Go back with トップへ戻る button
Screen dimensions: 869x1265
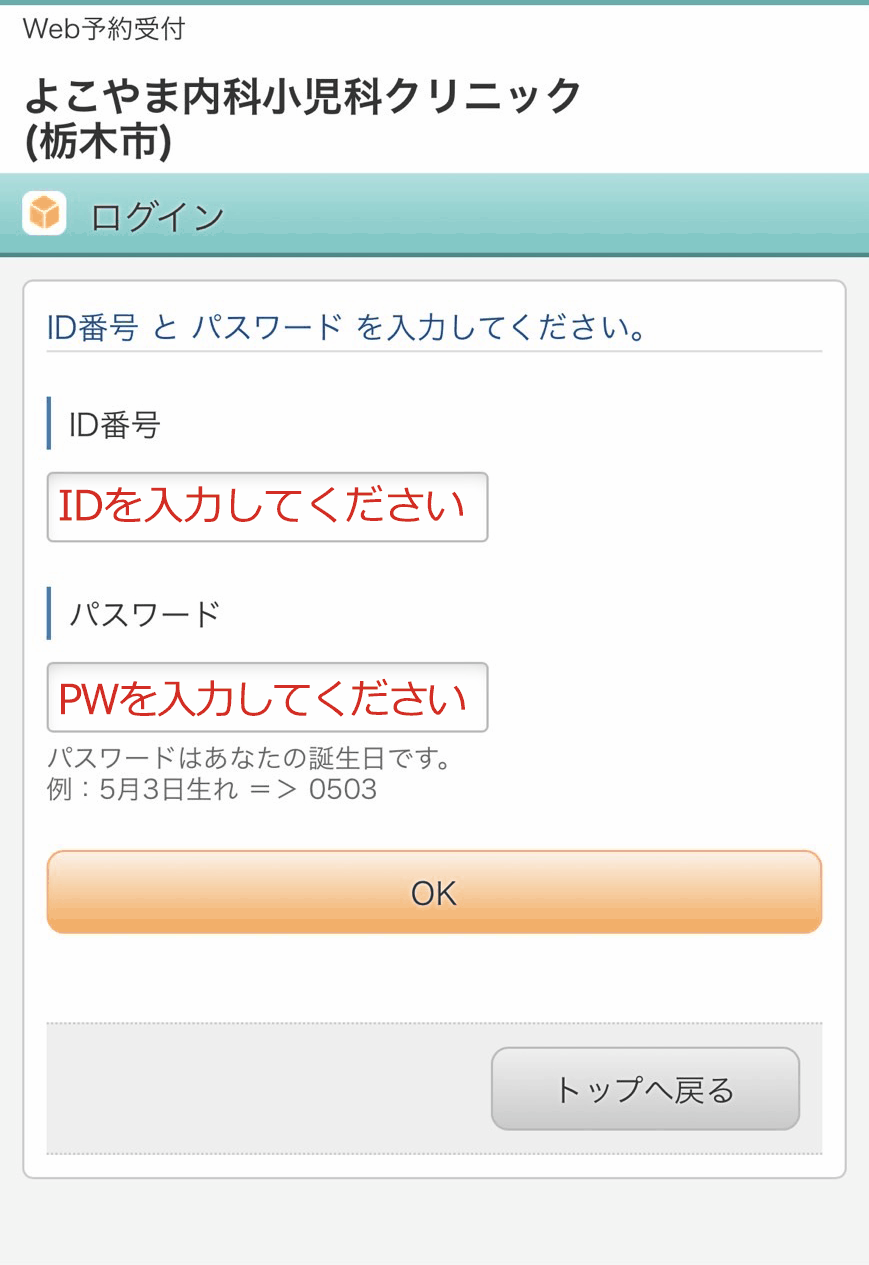[645, 1089]
